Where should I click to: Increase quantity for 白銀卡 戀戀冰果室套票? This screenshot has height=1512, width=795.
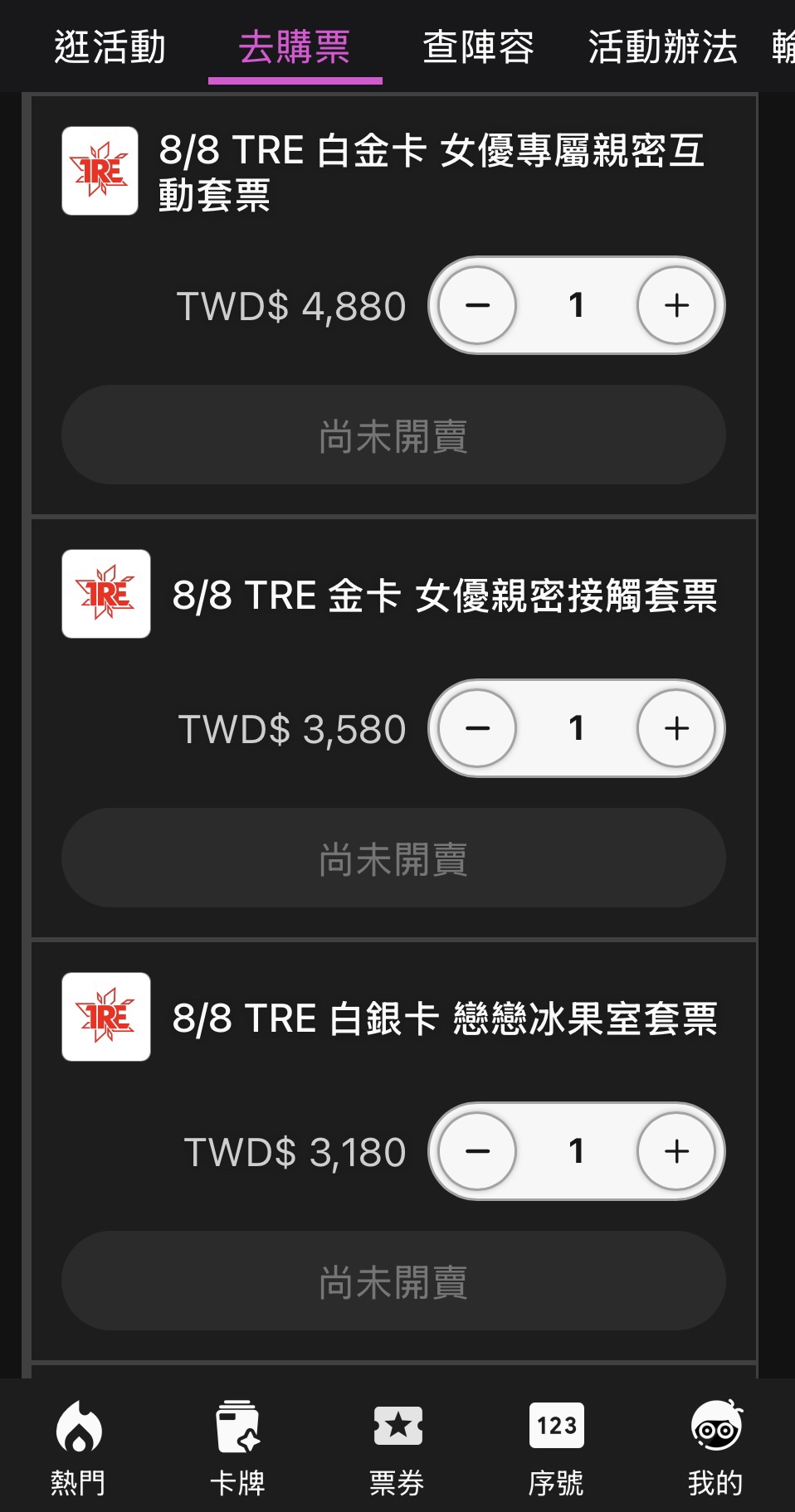[x=676, y=1151]
